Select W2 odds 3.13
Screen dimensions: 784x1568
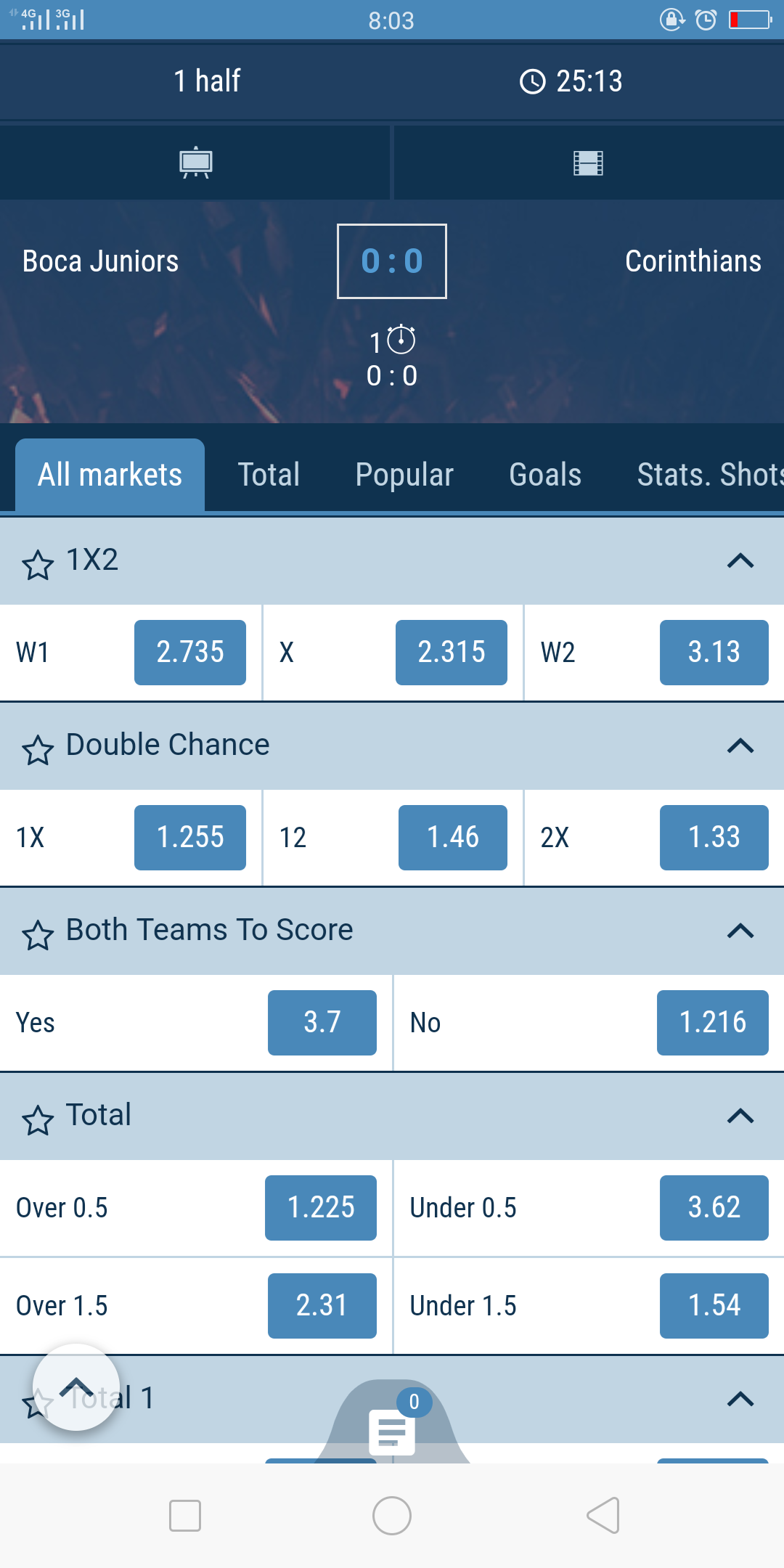pyautogui.click(x=714, y=652)
